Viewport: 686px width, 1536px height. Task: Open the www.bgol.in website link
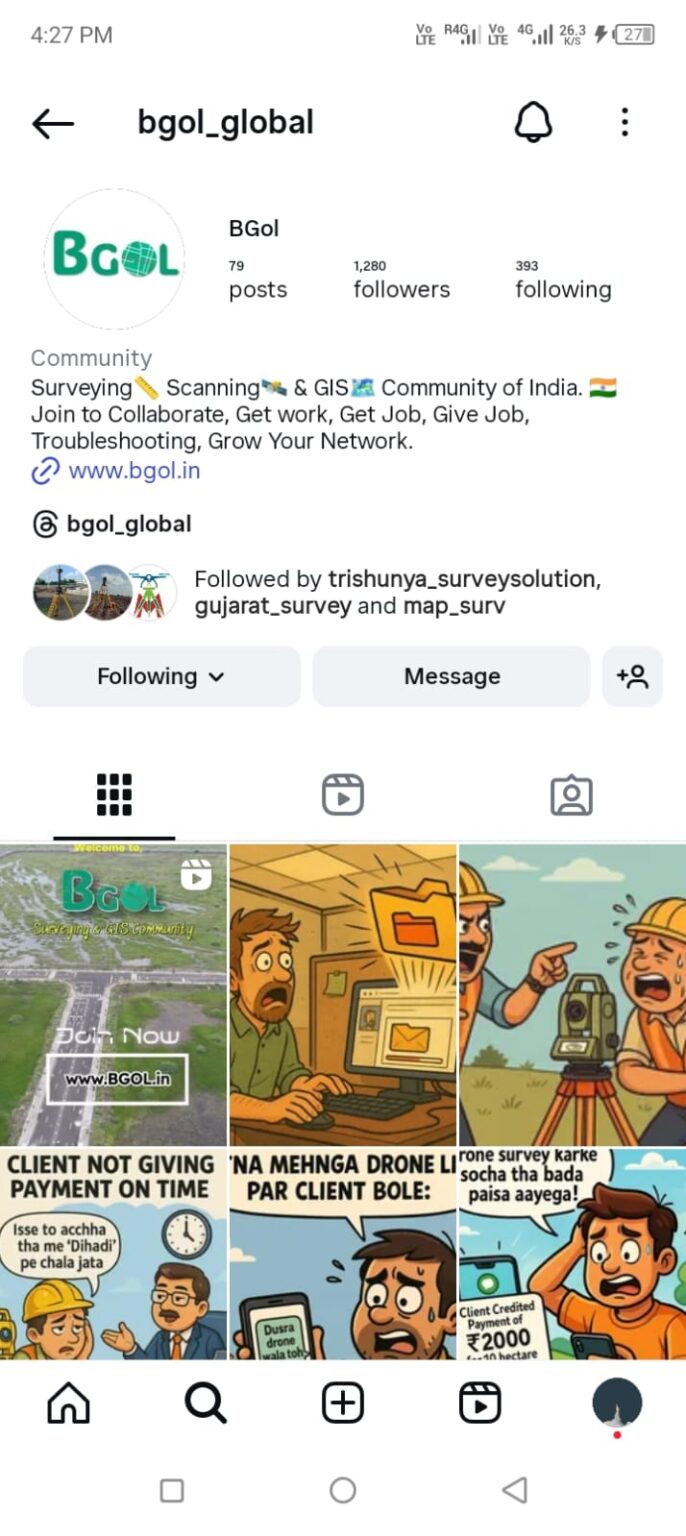coord(133,470)
